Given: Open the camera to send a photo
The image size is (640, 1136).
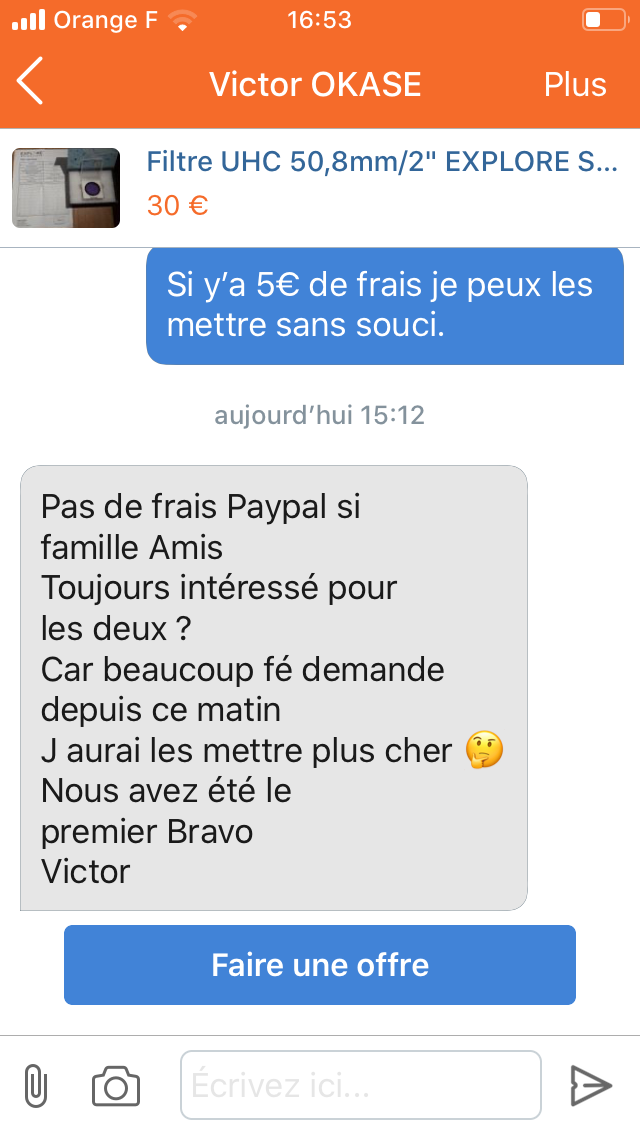Looking at the screenshot, I should 116,1086.
